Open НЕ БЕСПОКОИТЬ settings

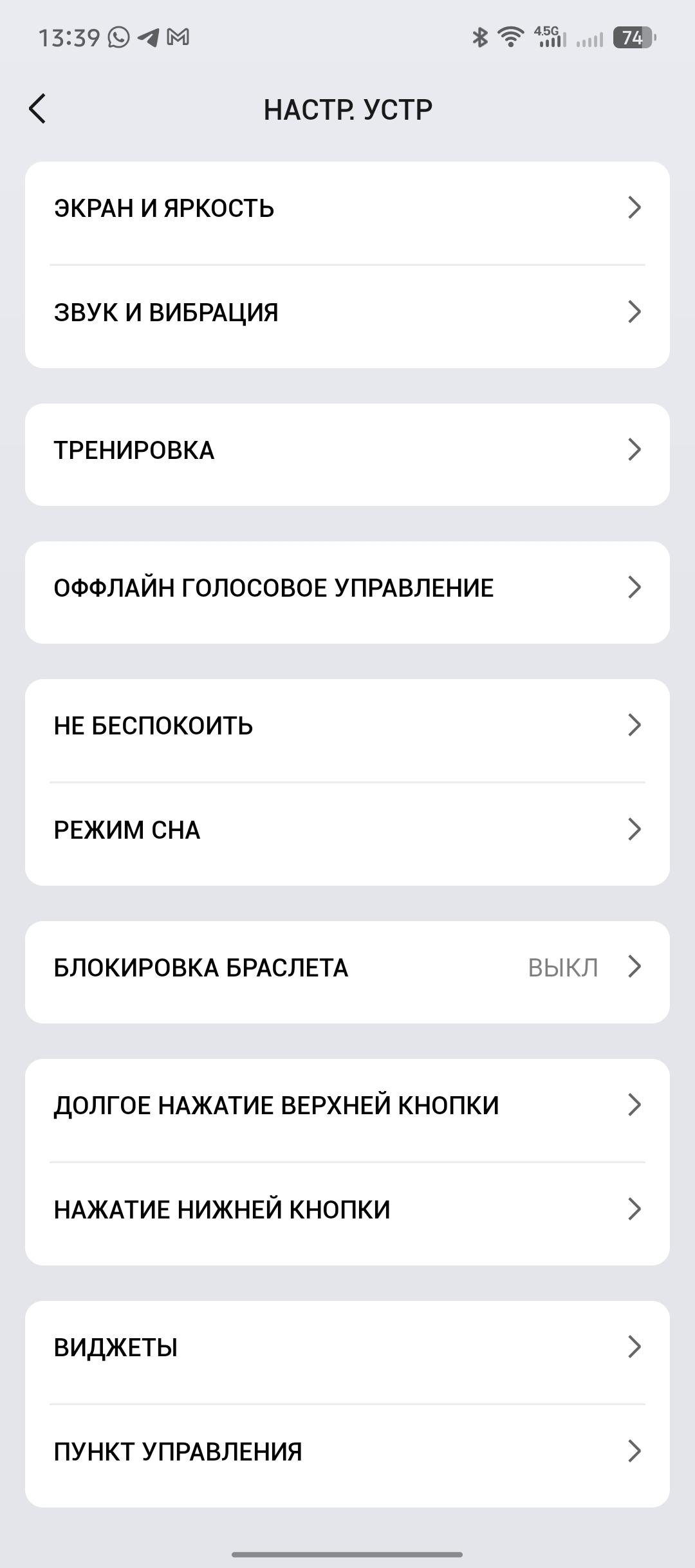click(x=347, y=726)
